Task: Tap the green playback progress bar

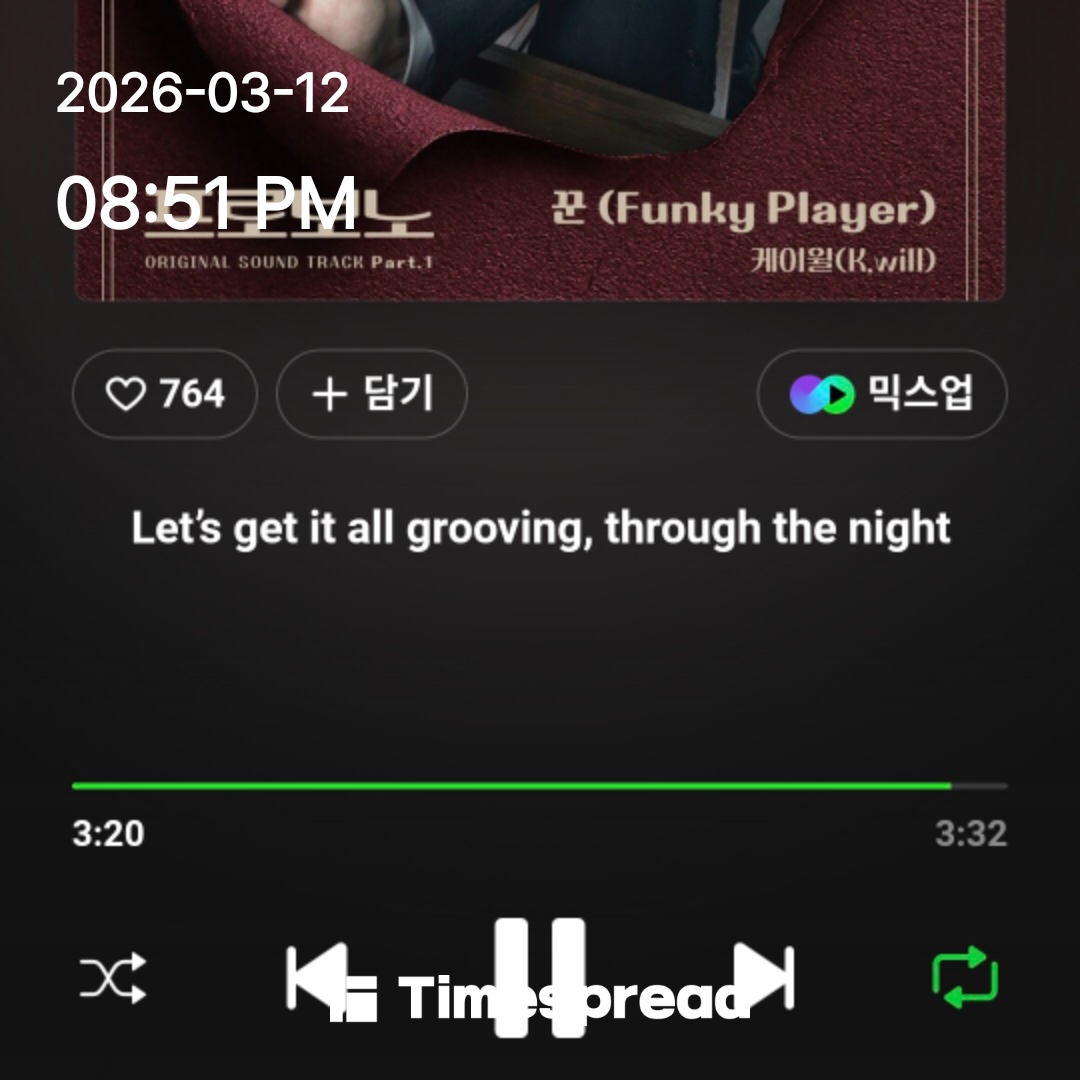Action: (511, 786)
